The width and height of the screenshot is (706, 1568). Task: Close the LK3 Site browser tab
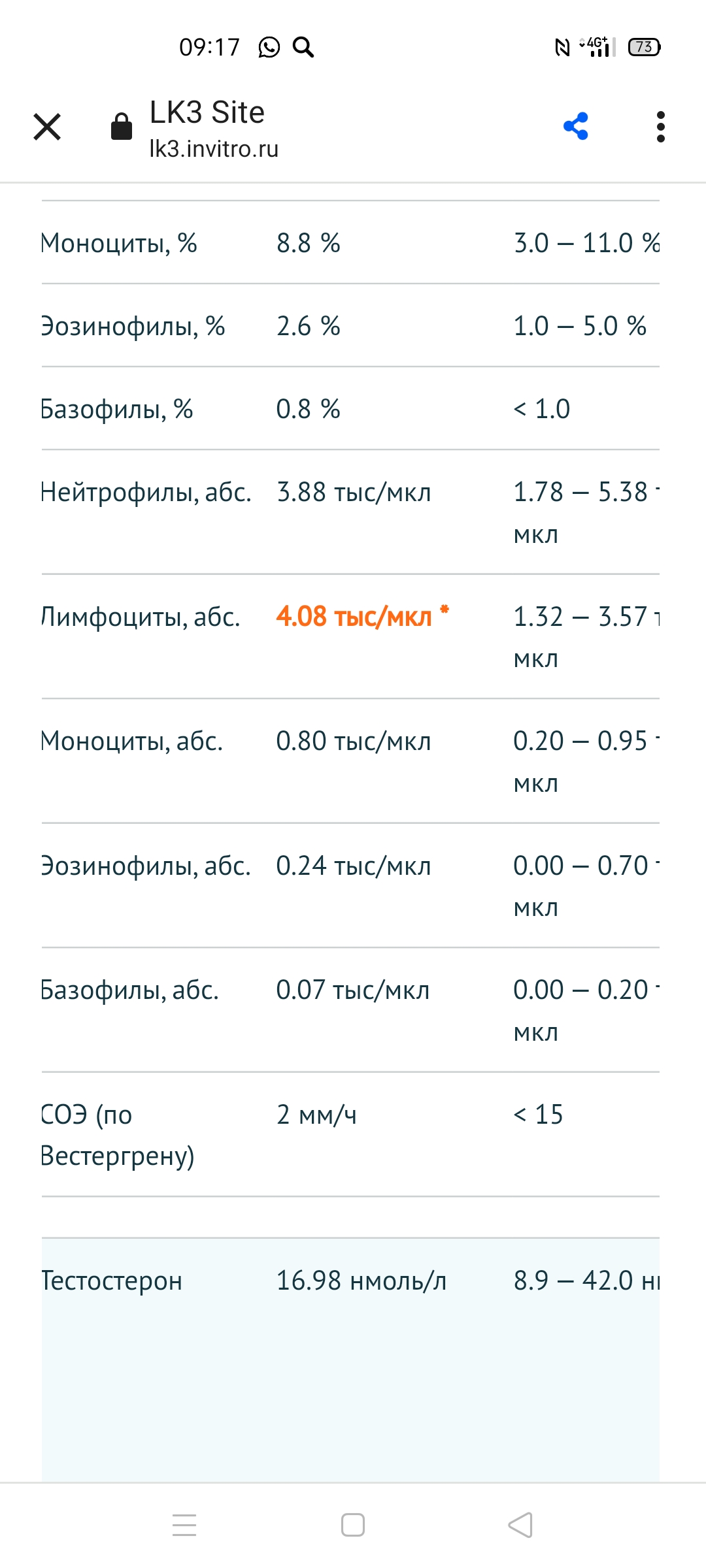[47, 127]
